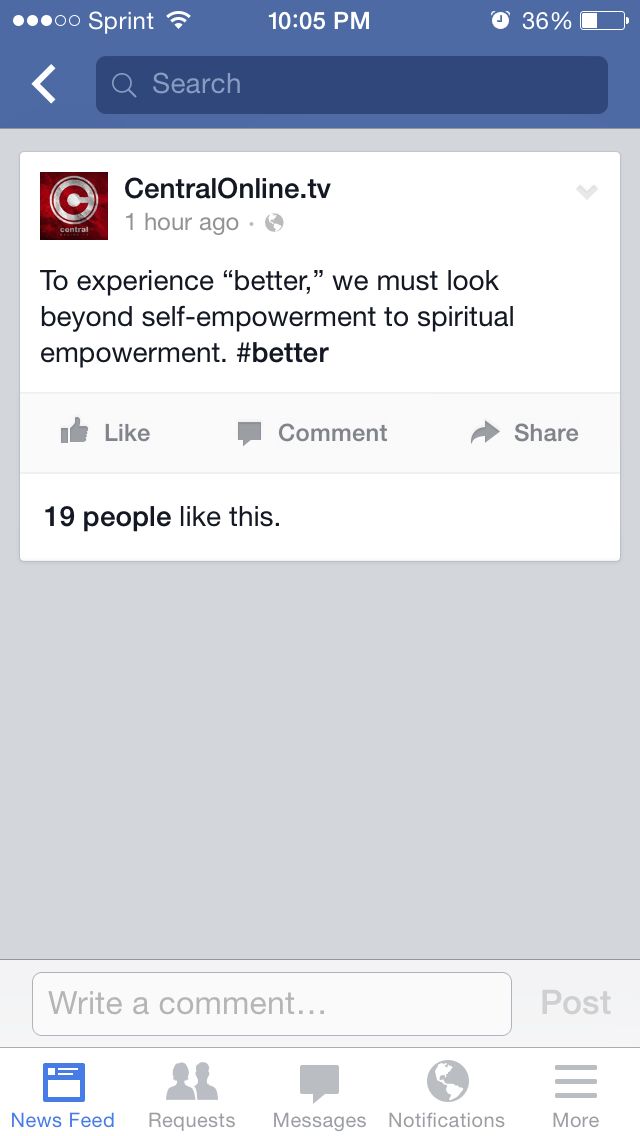The width and height of the screenshot is (640, 1136).
Task: Open the Notifications tab
Action: pyautogui.click(x=447, y=1095)
